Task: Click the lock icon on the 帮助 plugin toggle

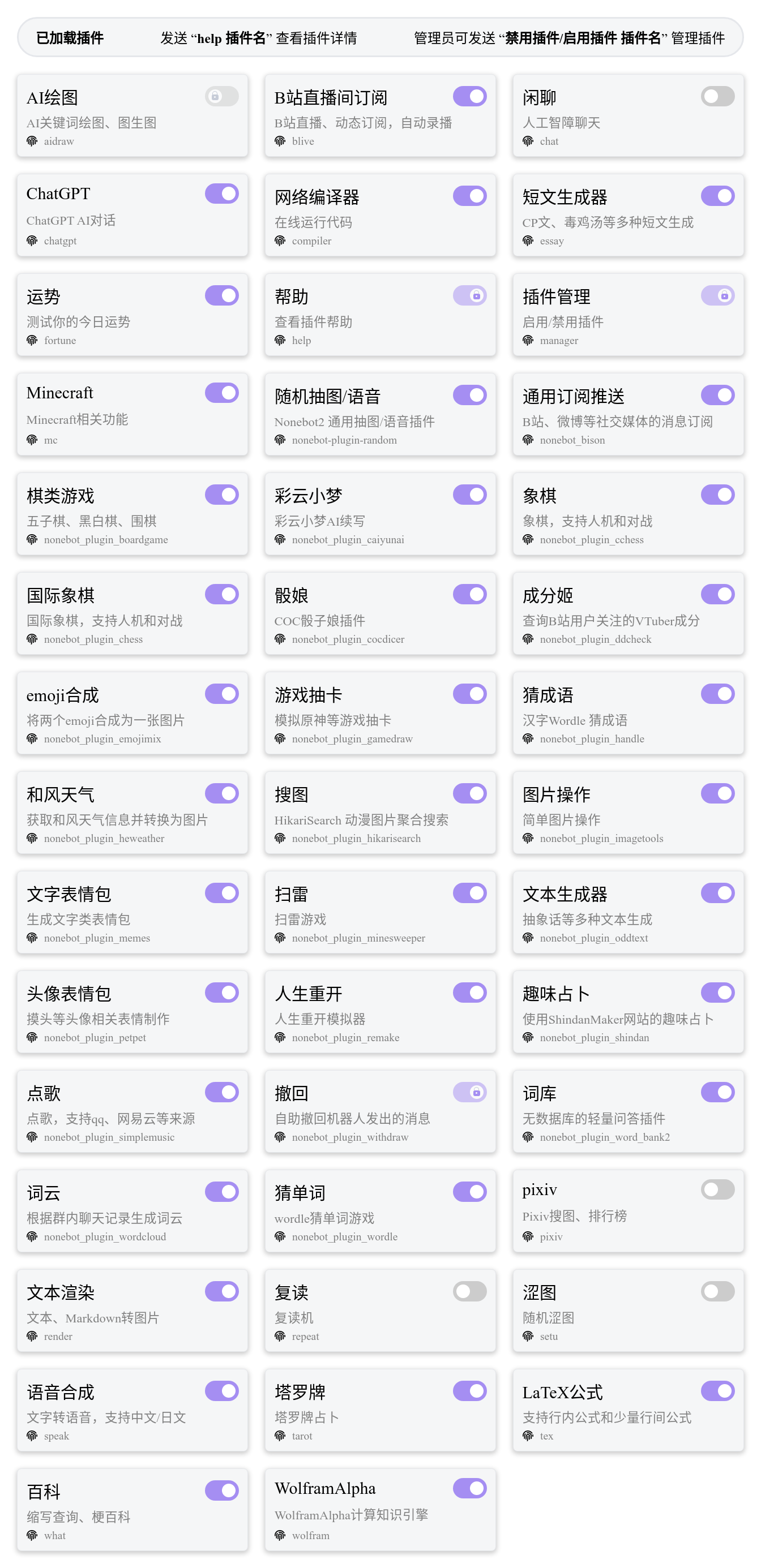Action: tap(476, 295)
